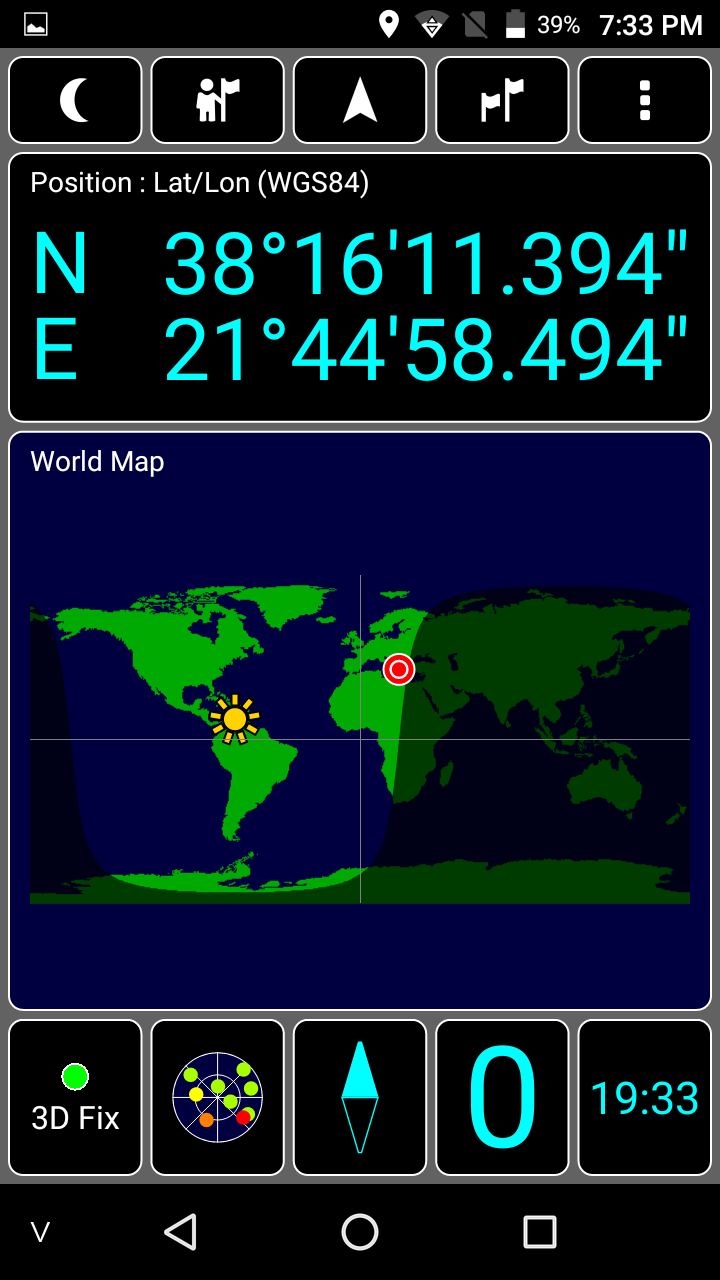
Task: Go back with the system back button
Action: pos(180,1232)
